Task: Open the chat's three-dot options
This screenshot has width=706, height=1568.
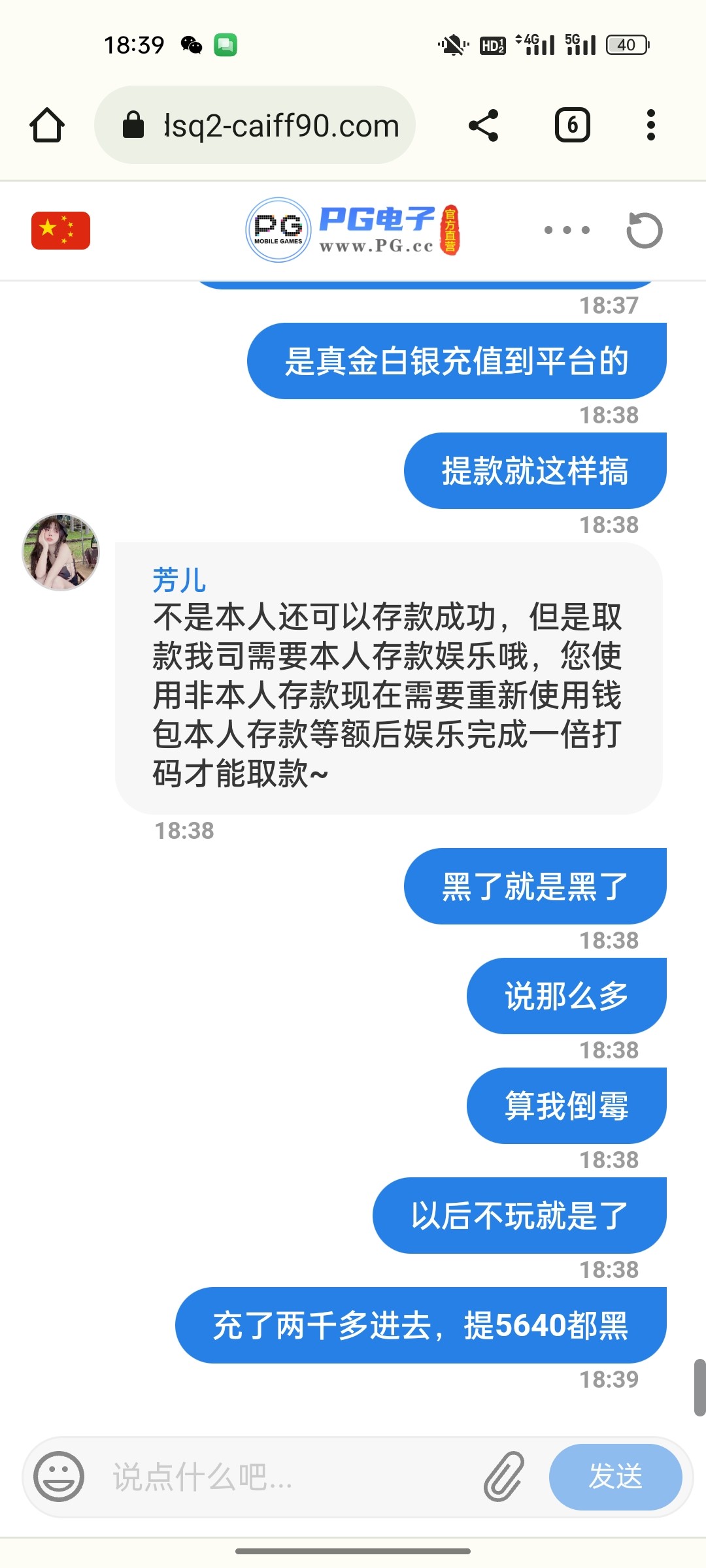Action: 567,230
